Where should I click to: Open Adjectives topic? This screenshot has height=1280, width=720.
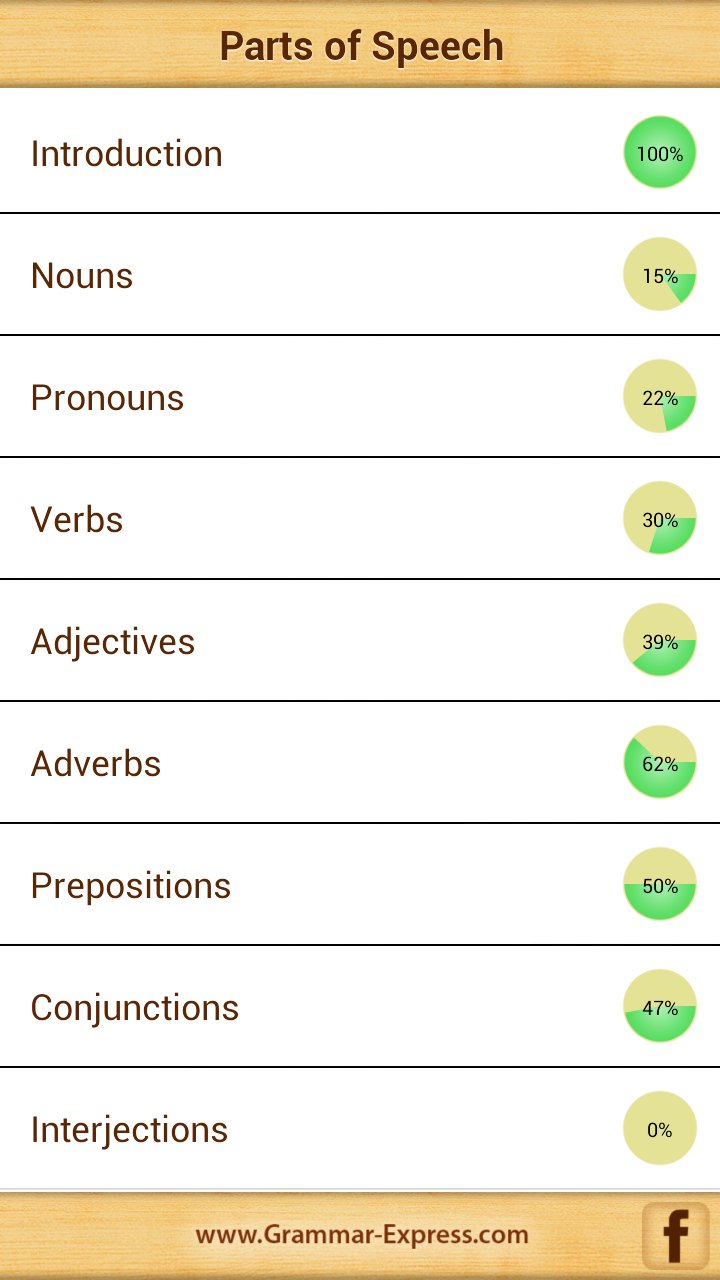[x=360, y=641]
